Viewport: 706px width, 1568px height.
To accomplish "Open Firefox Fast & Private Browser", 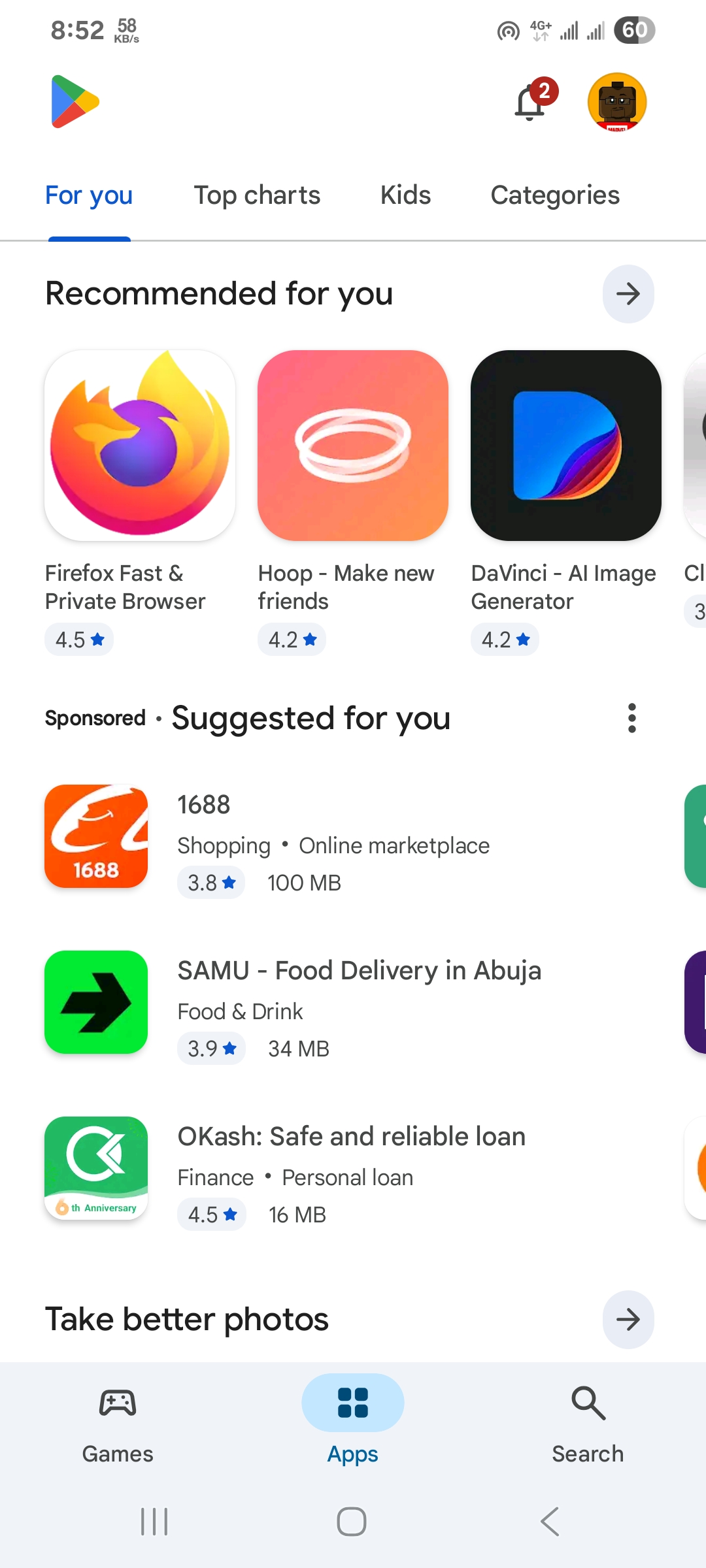I will pyautogui.click(x=140, y=446).
